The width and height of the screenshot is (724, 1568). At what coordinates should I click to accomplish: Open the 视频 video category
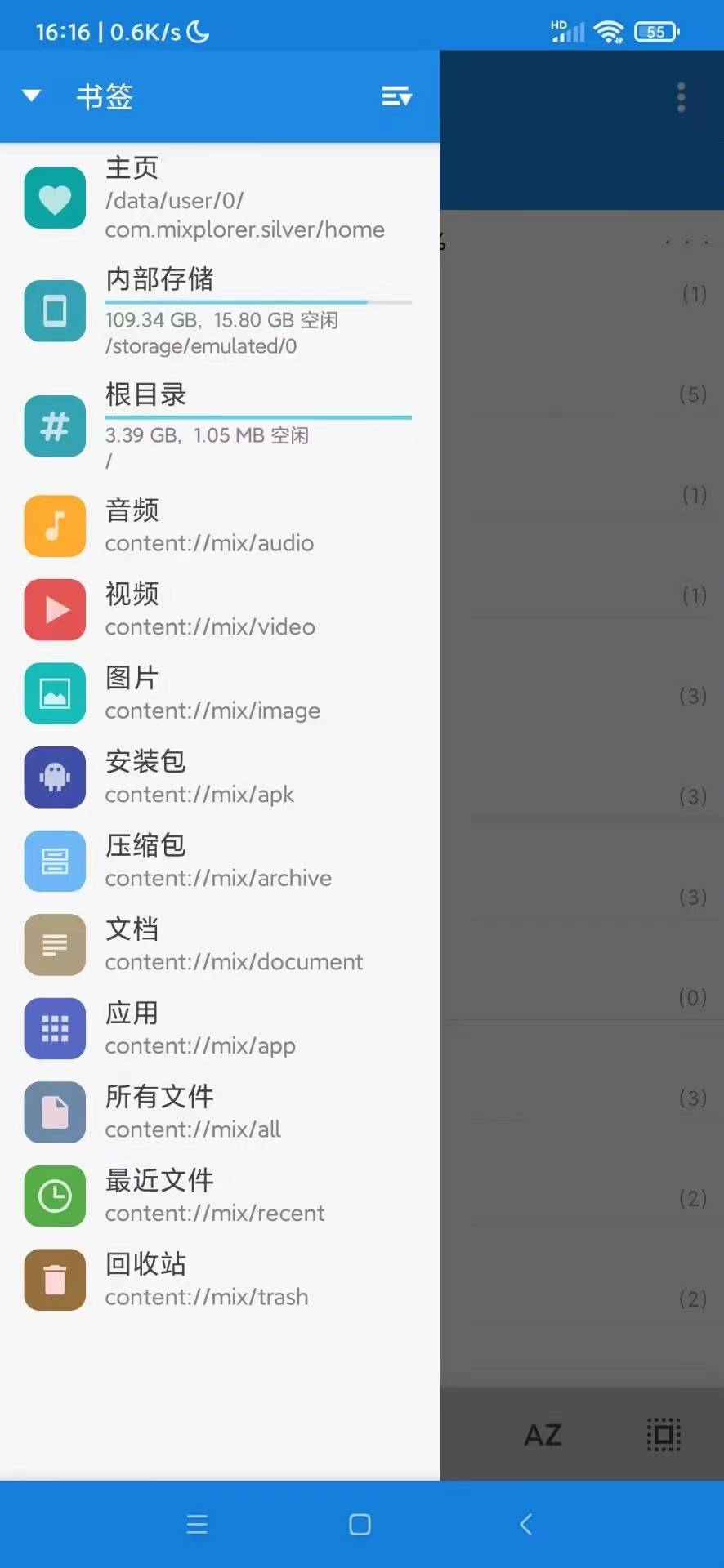tap(219, 609)
